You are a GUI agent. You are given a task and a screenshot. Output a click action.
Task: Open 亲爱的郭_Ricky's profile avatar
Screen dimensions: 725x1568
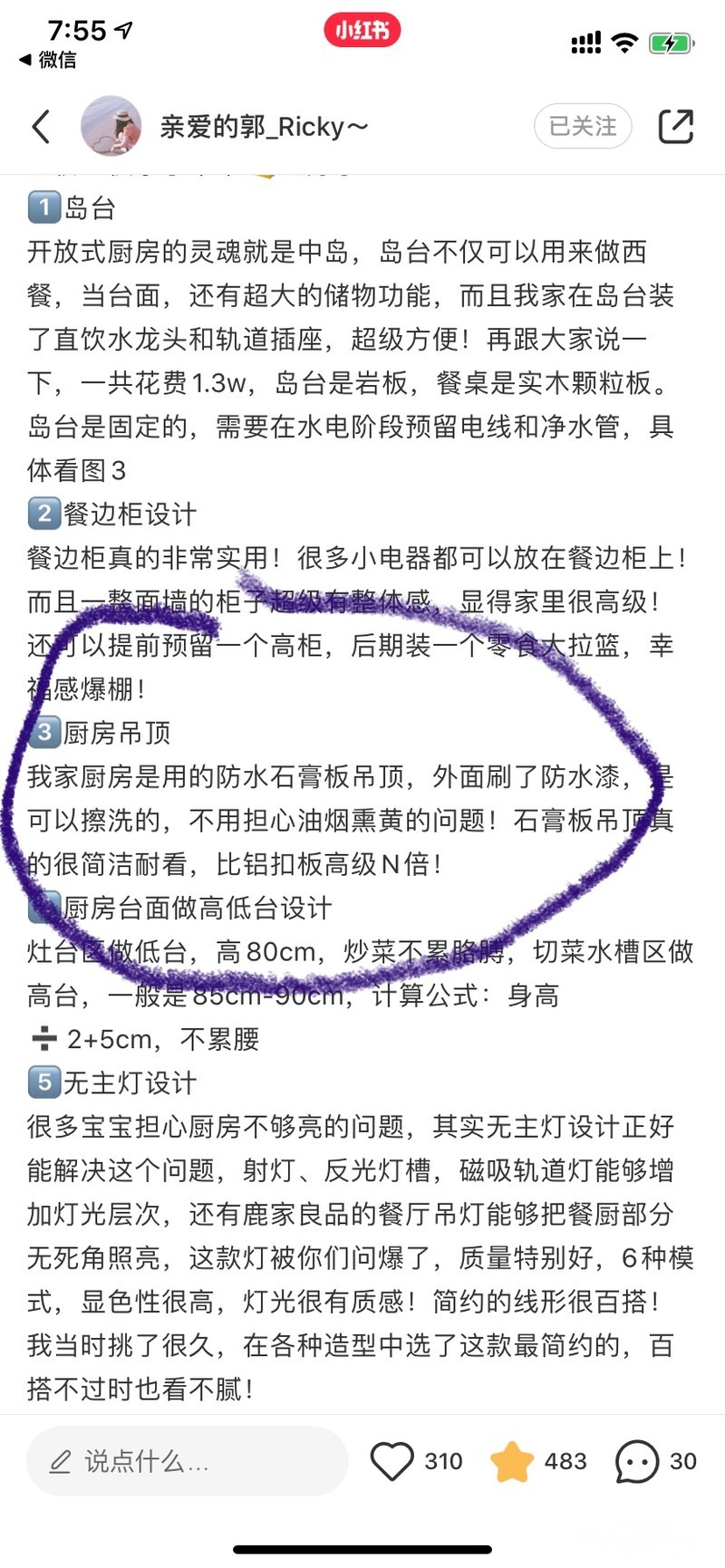coord(111,127)
